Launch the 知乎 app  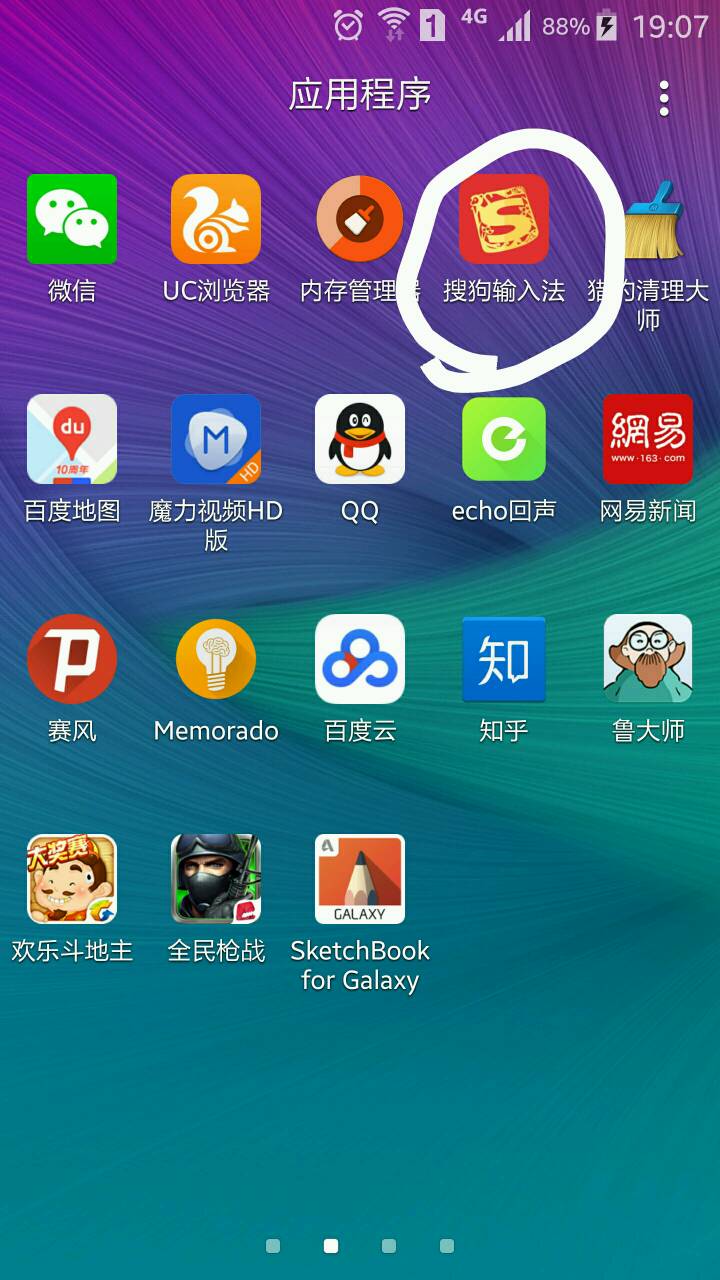pyautogui.click(x=504, y=659)
